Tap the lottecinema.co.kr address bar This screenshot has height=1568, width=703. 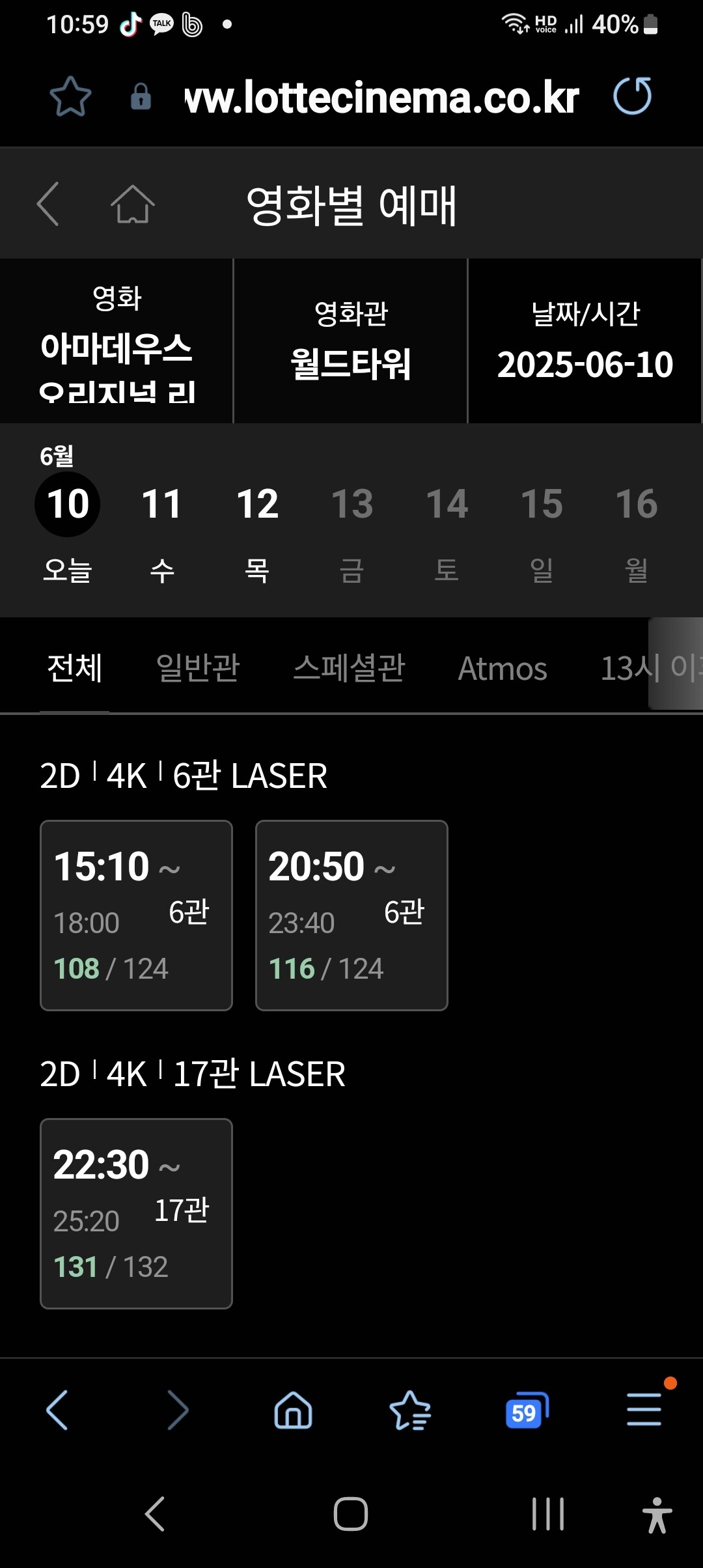coord(382,98)
